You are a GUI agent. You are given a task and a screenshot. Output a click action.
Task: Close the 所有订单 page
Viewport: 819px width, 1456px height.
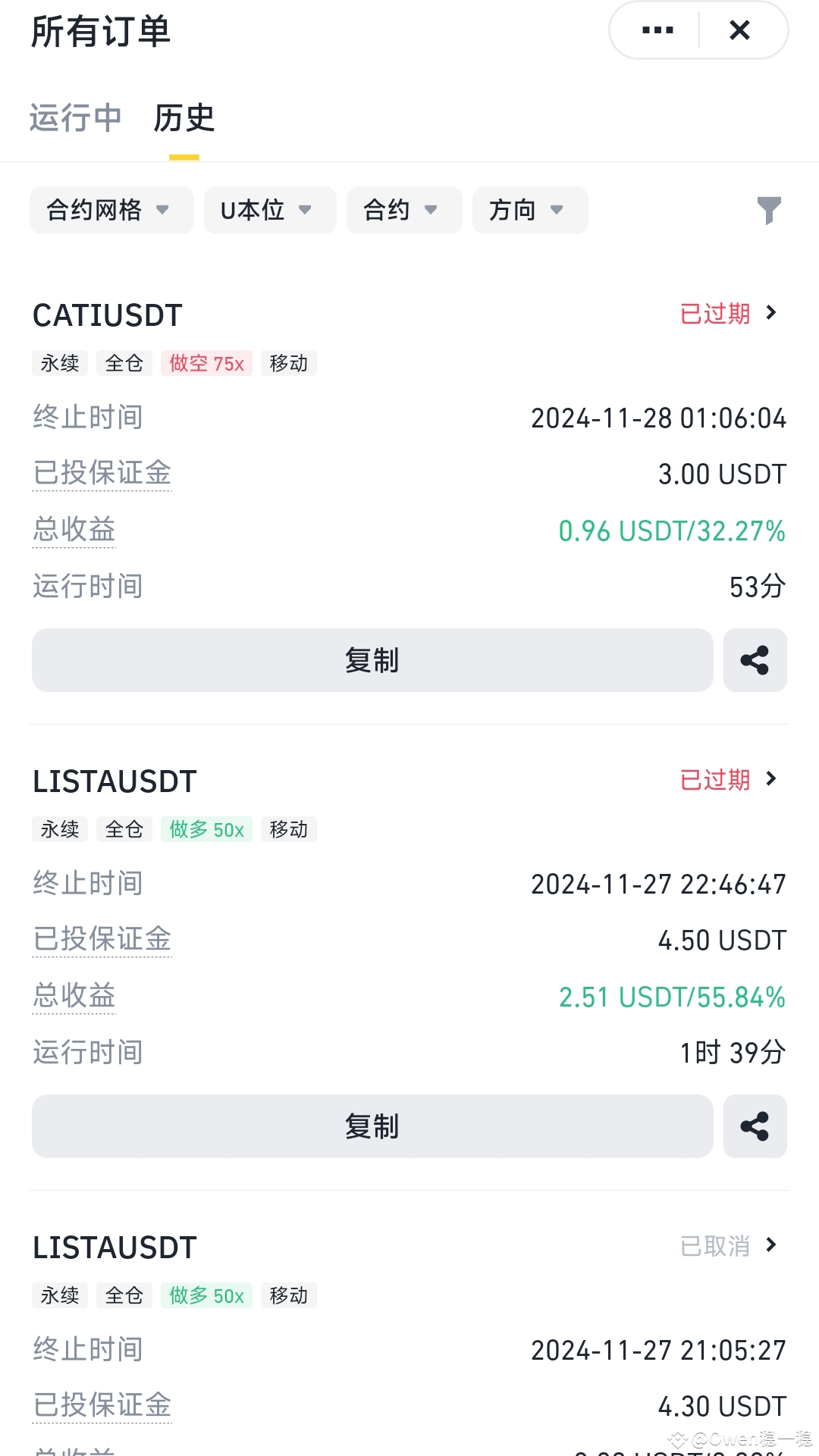point(739,30)
